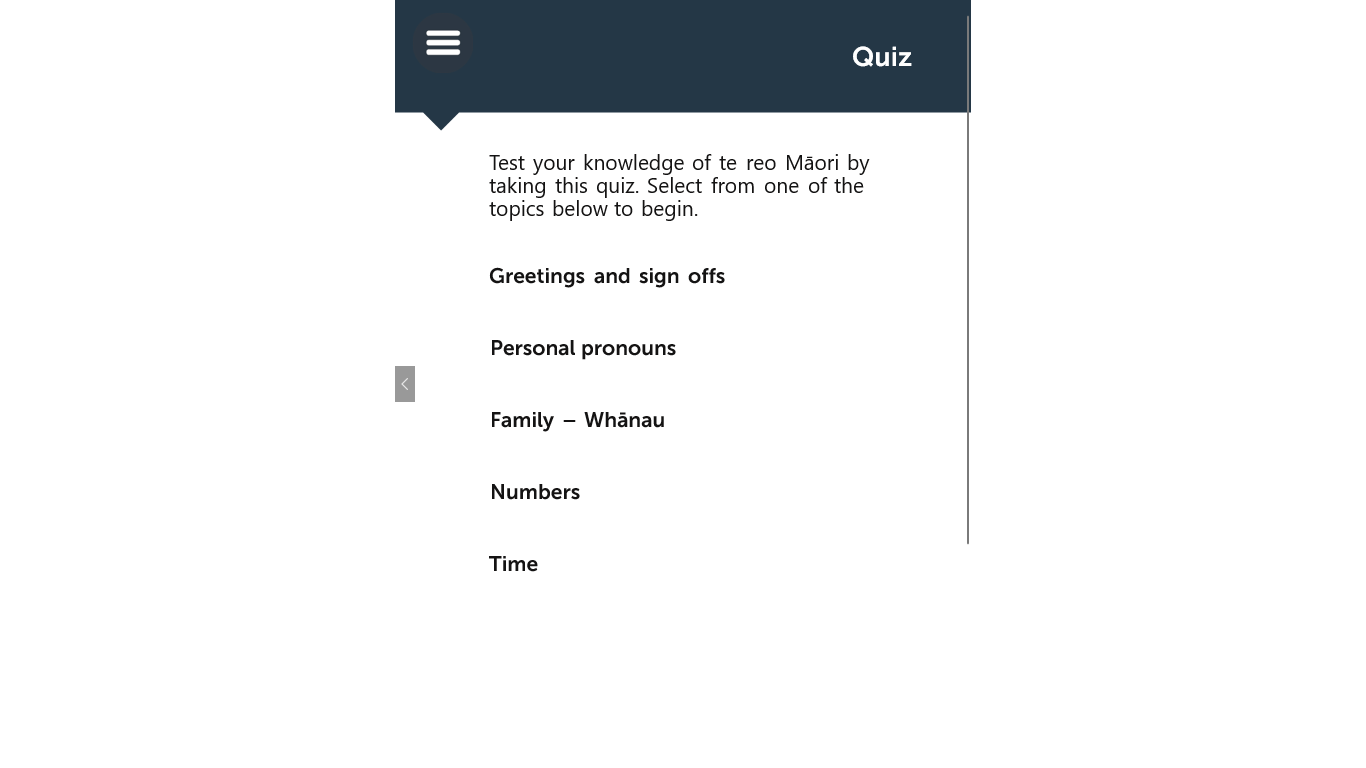Choose the Numbers quiz topic

click(x=534, y=492)
